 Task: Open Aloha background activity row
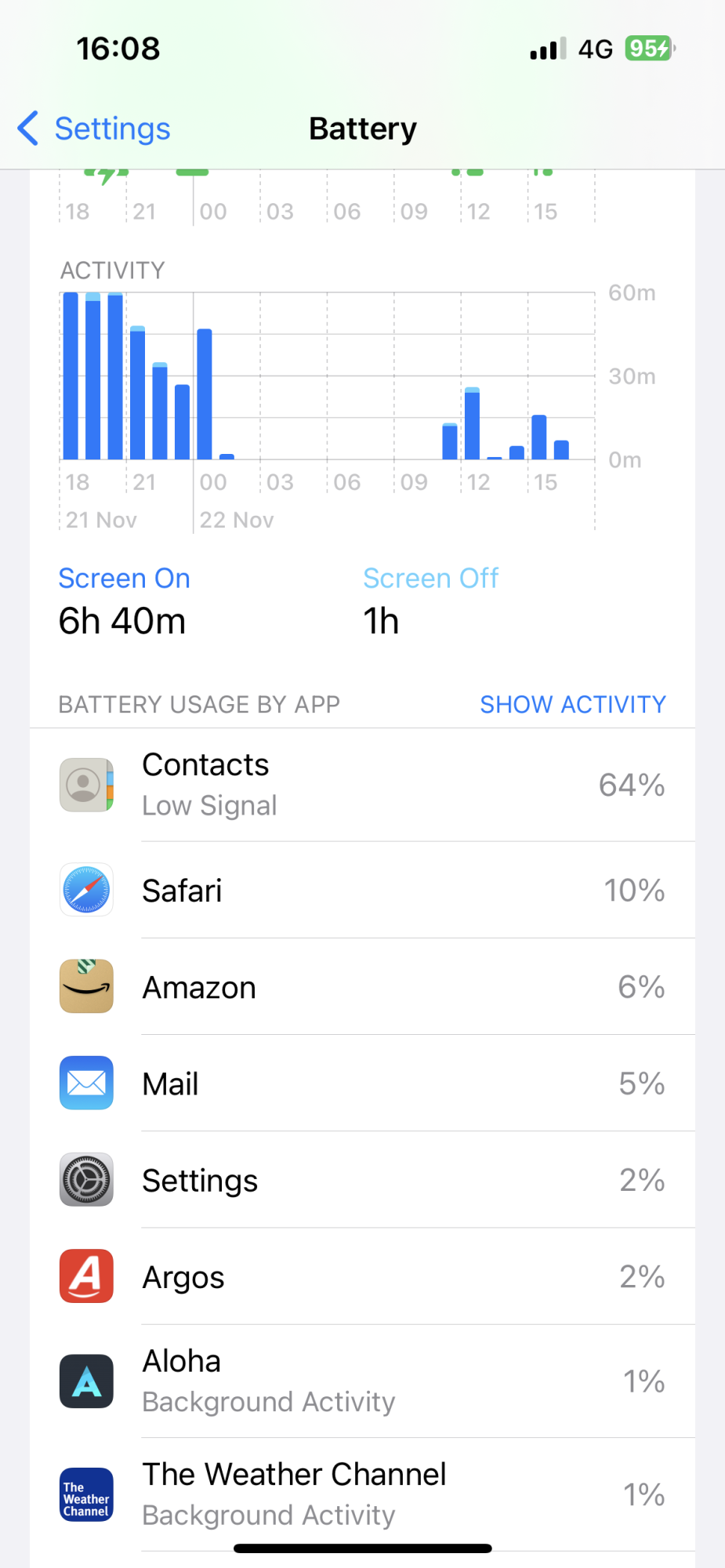(362, 1381)
